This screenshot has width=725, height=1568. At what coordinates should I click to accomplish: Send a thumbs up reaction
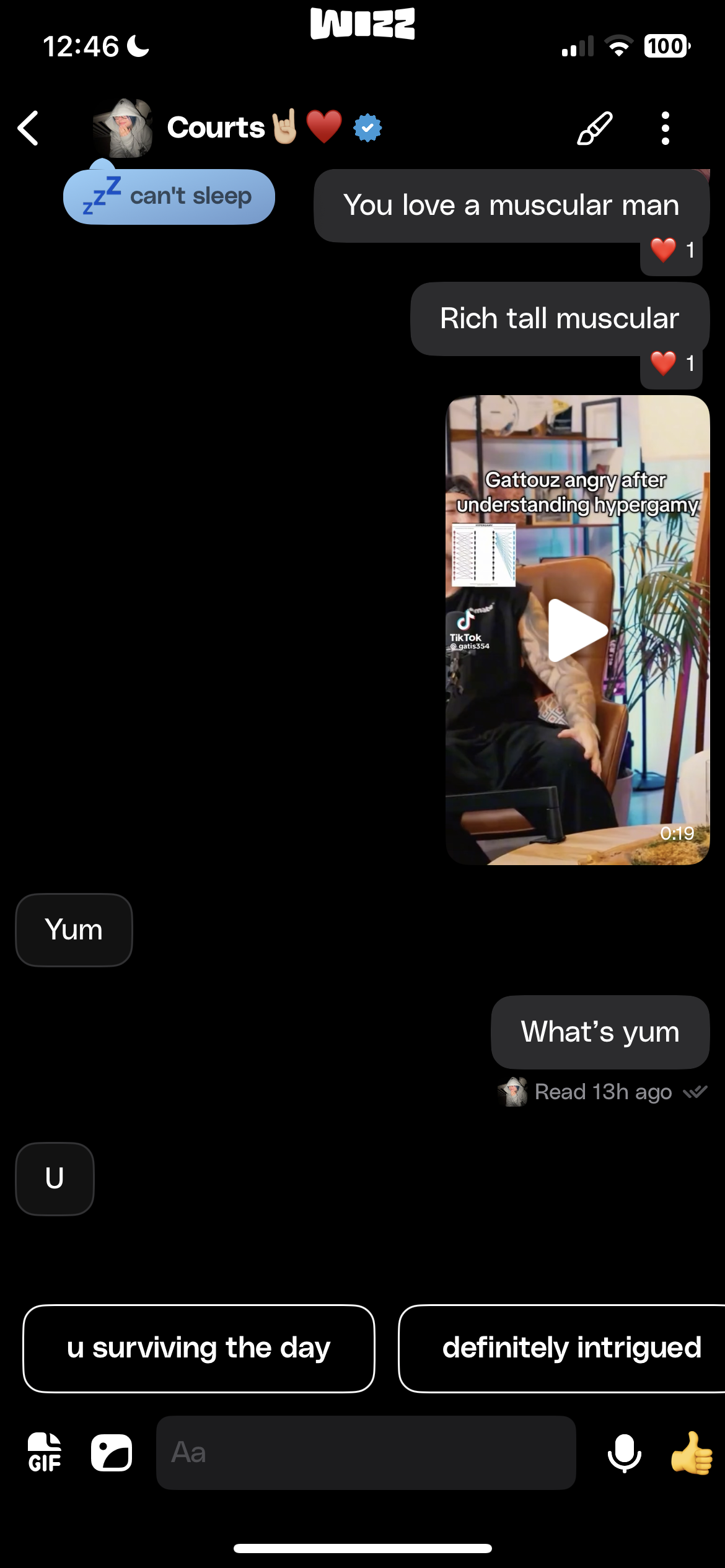click(x=692, y=1452)
